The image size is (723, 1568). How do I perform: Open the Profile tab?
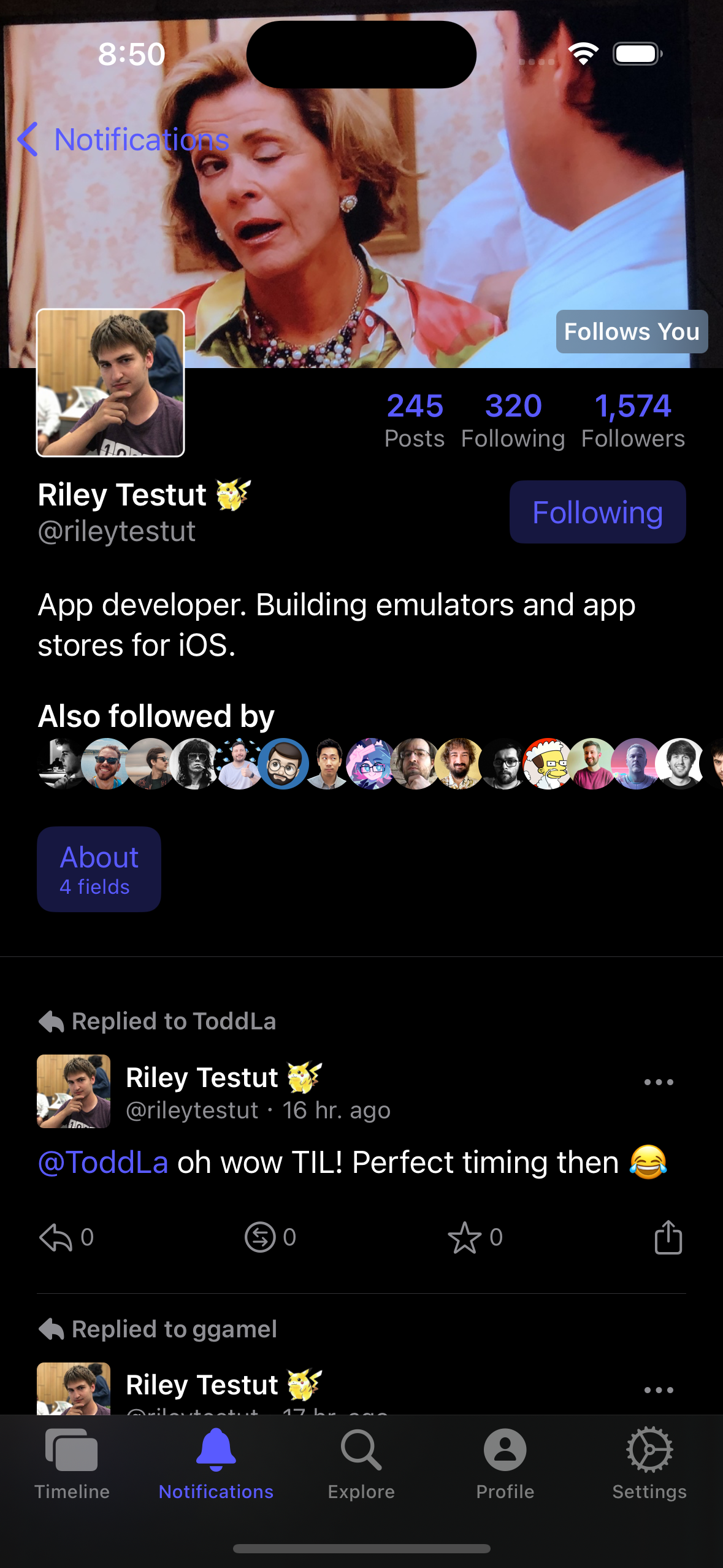click(505, 1463)
